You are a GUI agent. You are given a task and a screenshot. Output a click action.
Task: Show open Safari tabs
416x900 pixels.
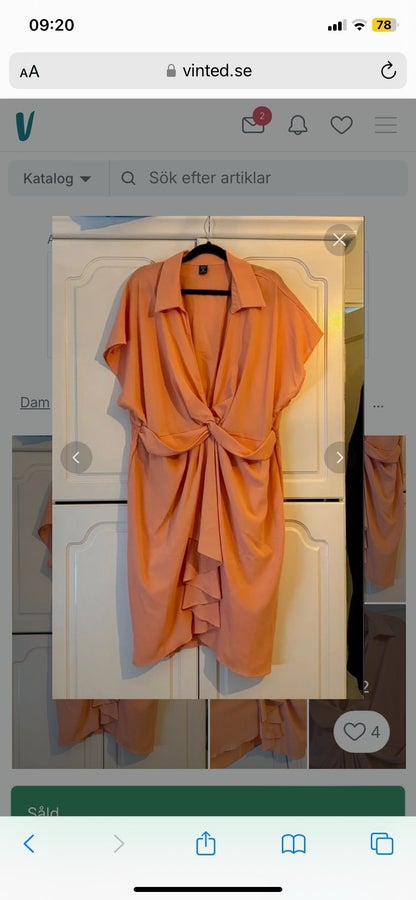[382, 844]
